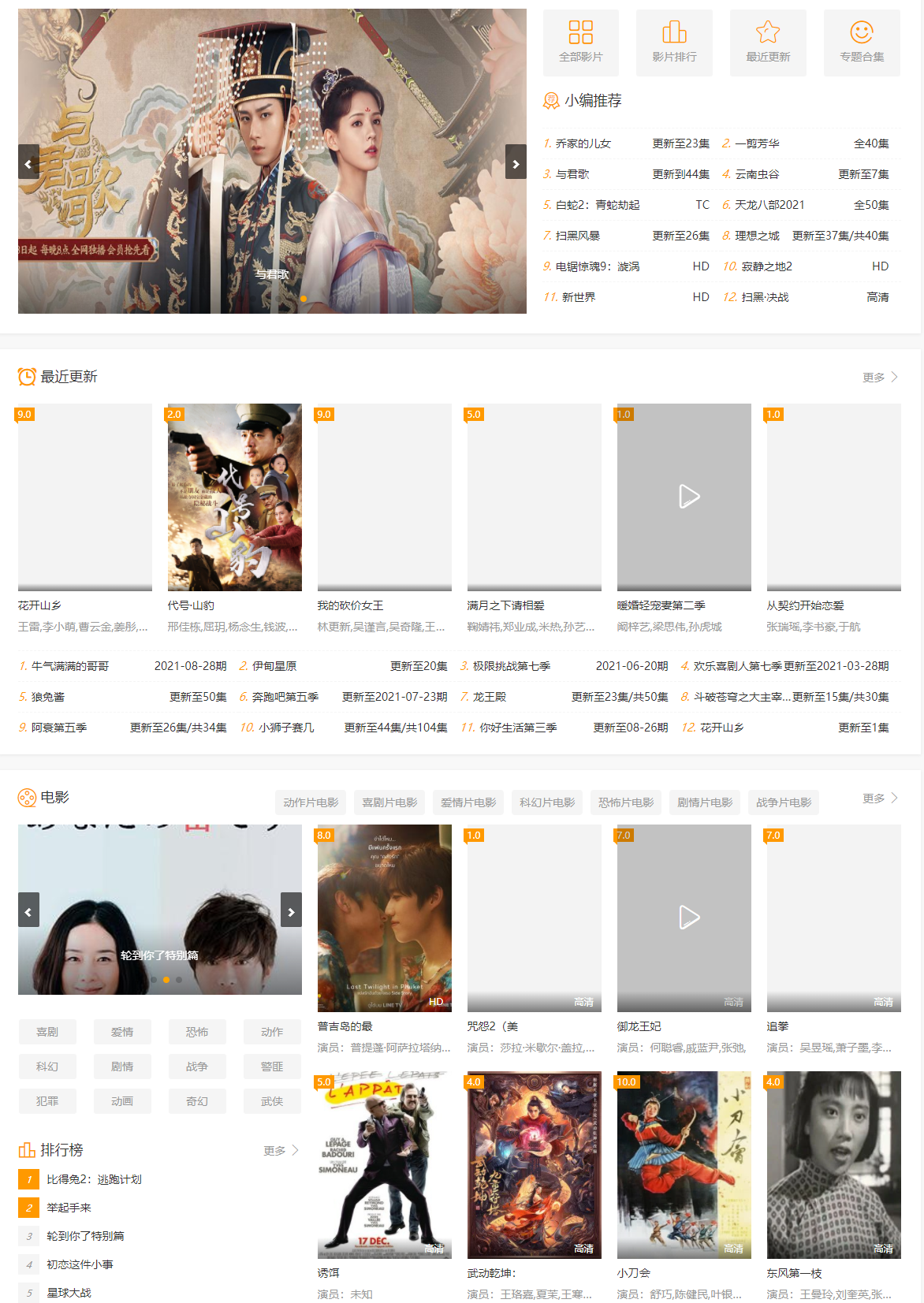Image resolution: width=924 pixels, height=1303 pixels.
Task: Select 科幻片电影 category chip
Action: [x=547, y=802]
